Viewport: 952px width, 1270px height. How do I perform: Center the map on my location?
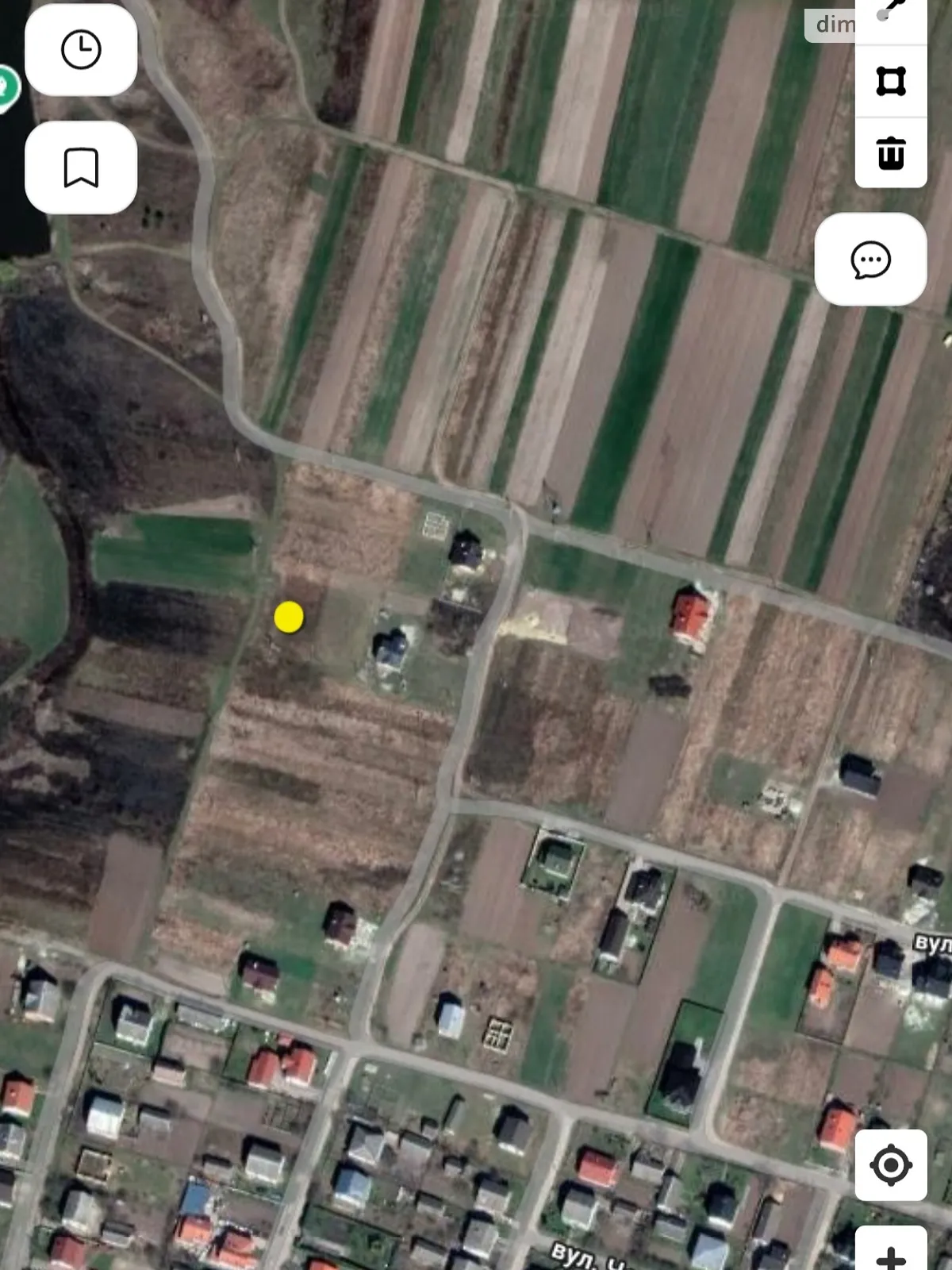pyautogui.click(x=890, y=1165)
